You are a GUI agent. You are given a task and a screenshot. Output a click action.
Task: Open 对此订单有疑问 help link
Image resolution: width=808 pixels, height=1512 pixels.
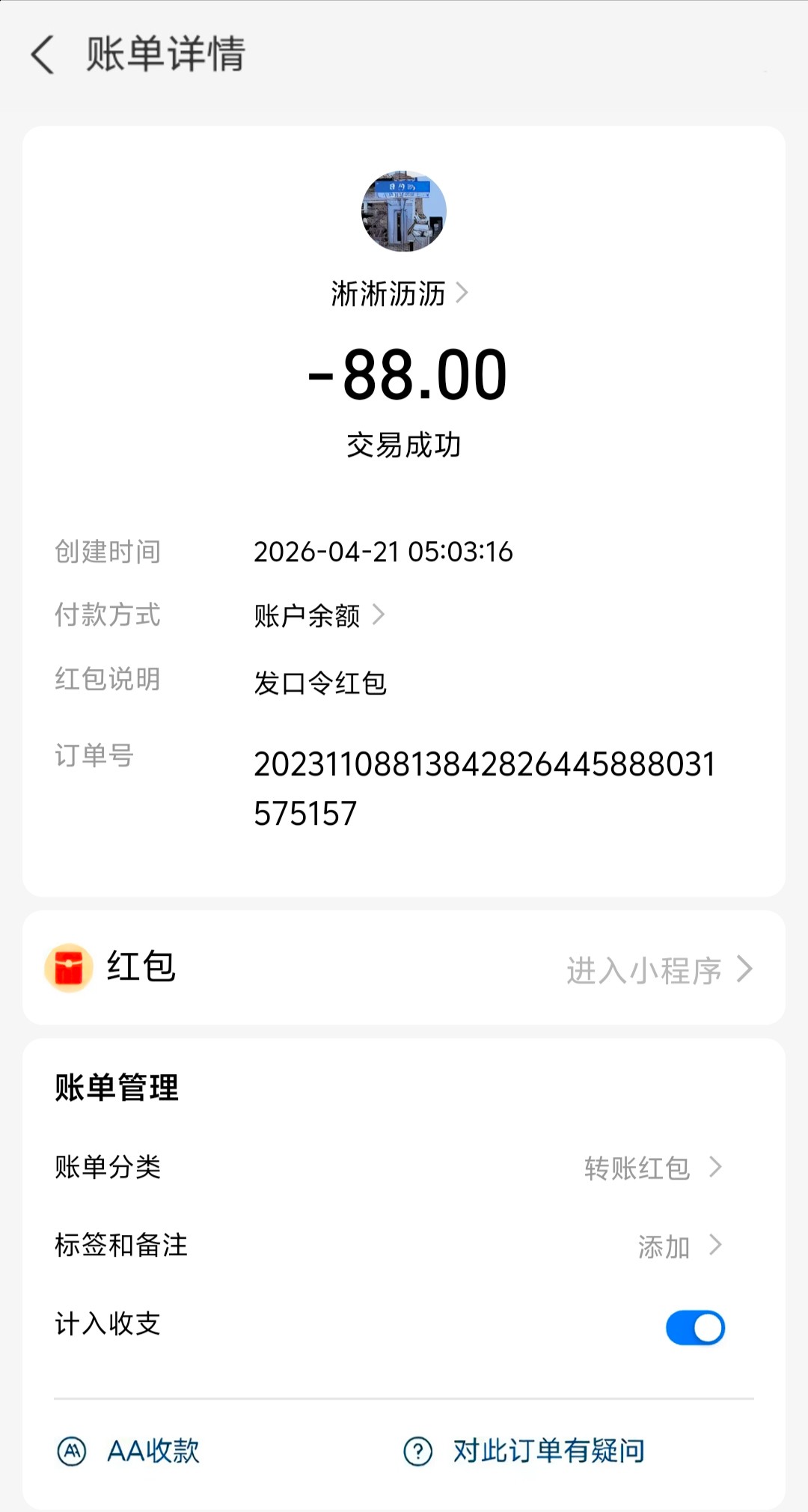point(524,1451)
